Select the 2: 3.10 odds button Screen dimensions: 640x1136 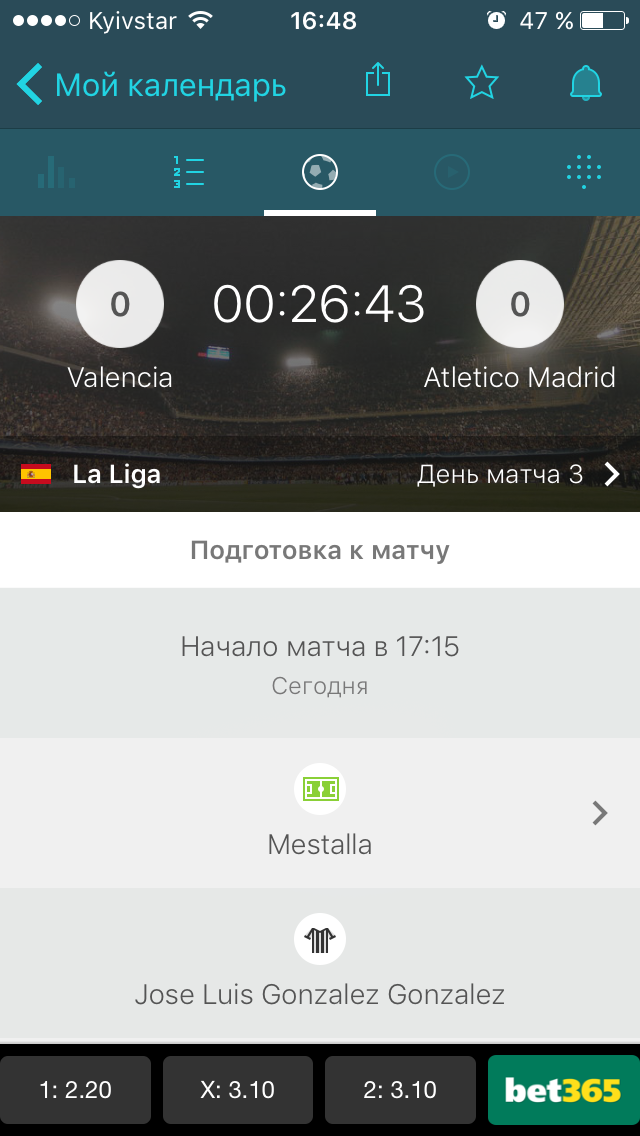pos(400,1090)
